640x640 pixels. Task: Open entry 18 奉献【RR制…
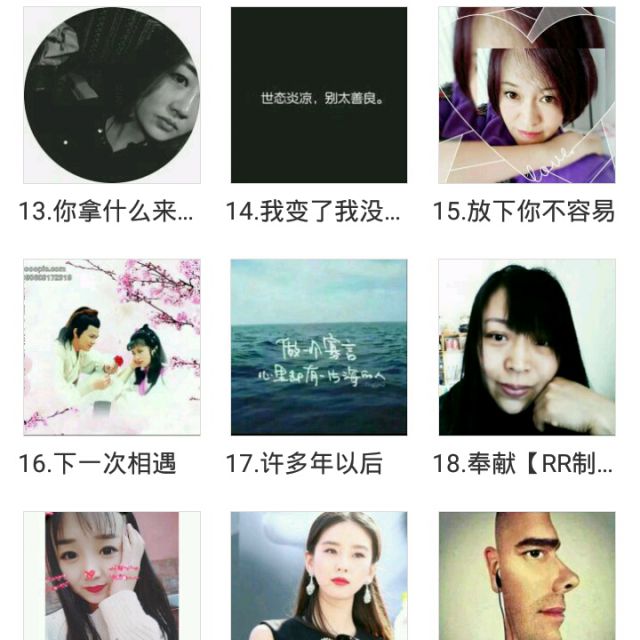[x=526, y=347]
